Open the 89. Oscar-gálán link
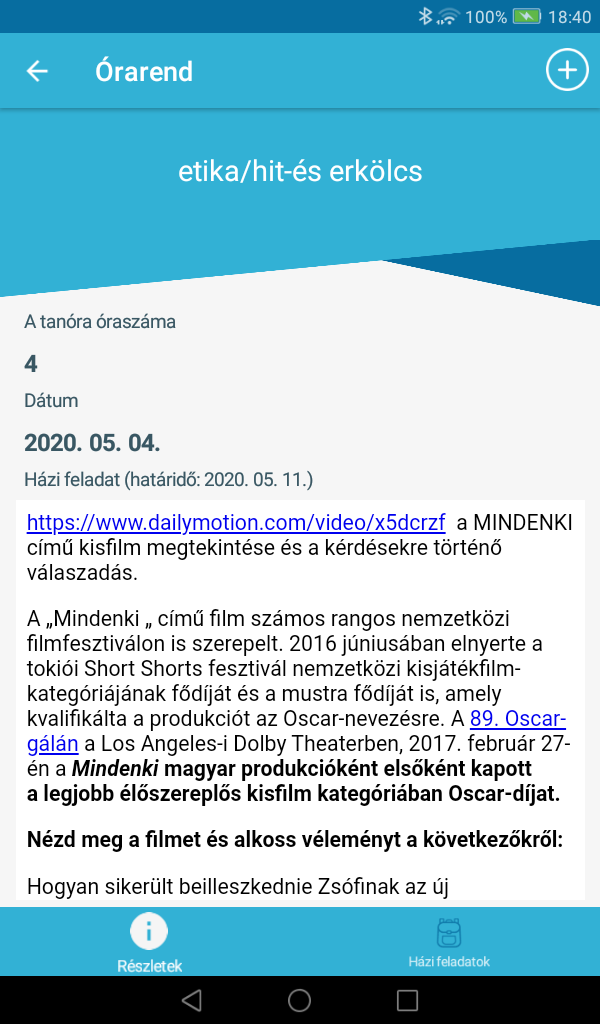Screen dimensions: 600x1024 (x=518, y=720)
